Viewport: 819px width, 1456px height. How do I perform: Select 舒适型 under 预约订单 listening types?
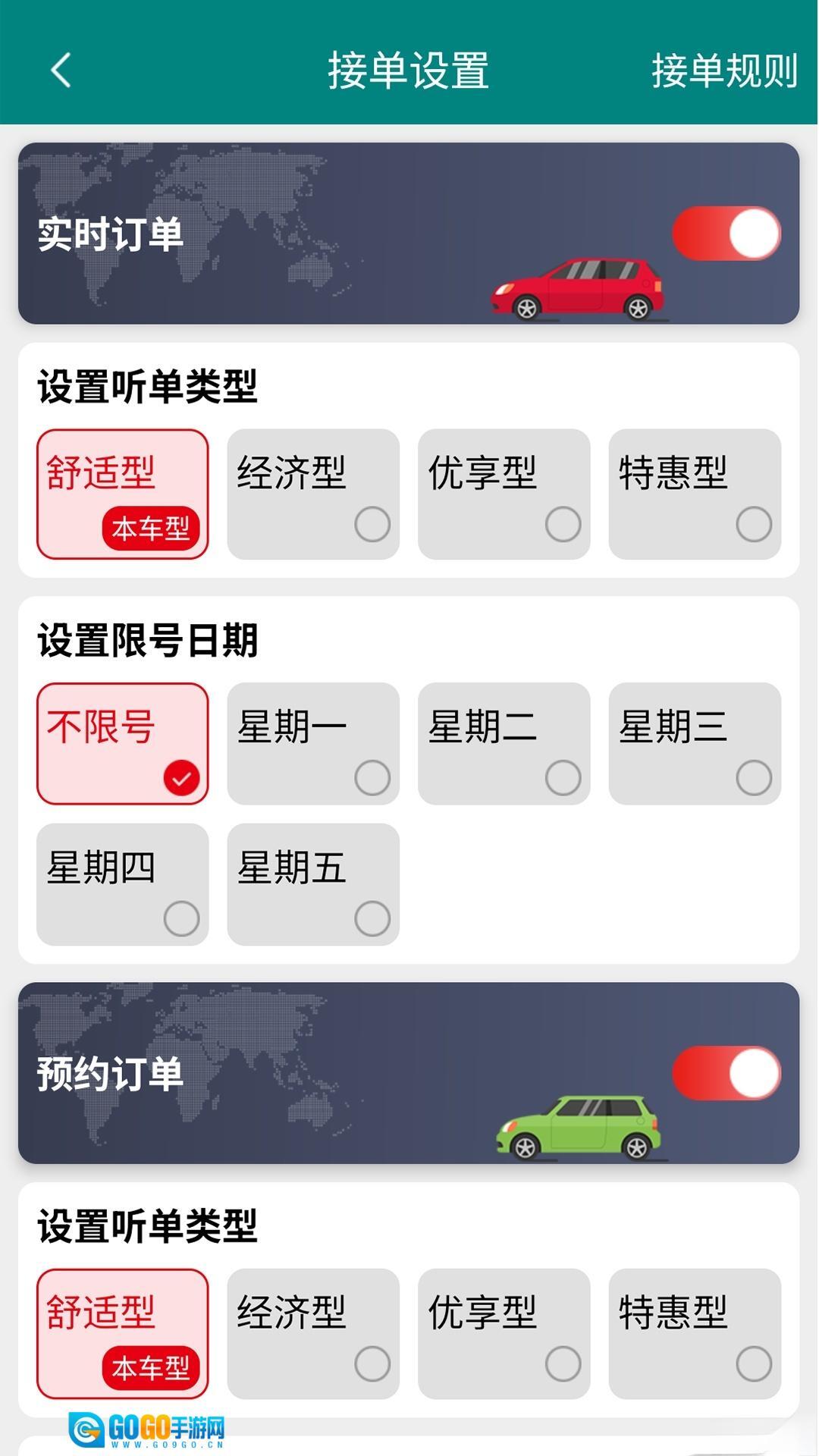click(123, 1334)
